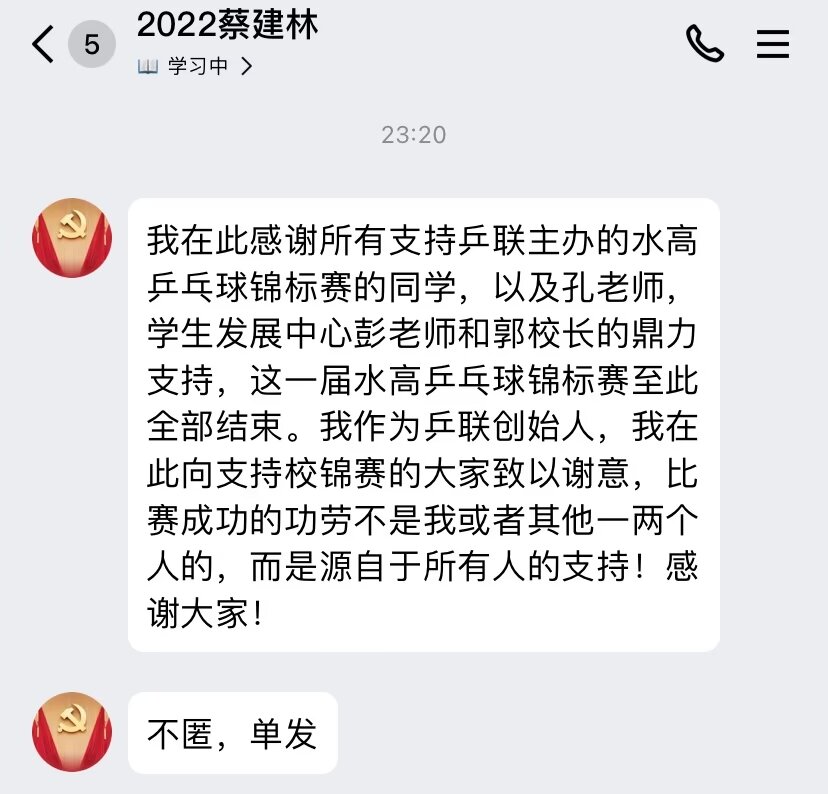Go back to the chat list
828x794 pixels.
pyautogui.click(x=44, y=45)
